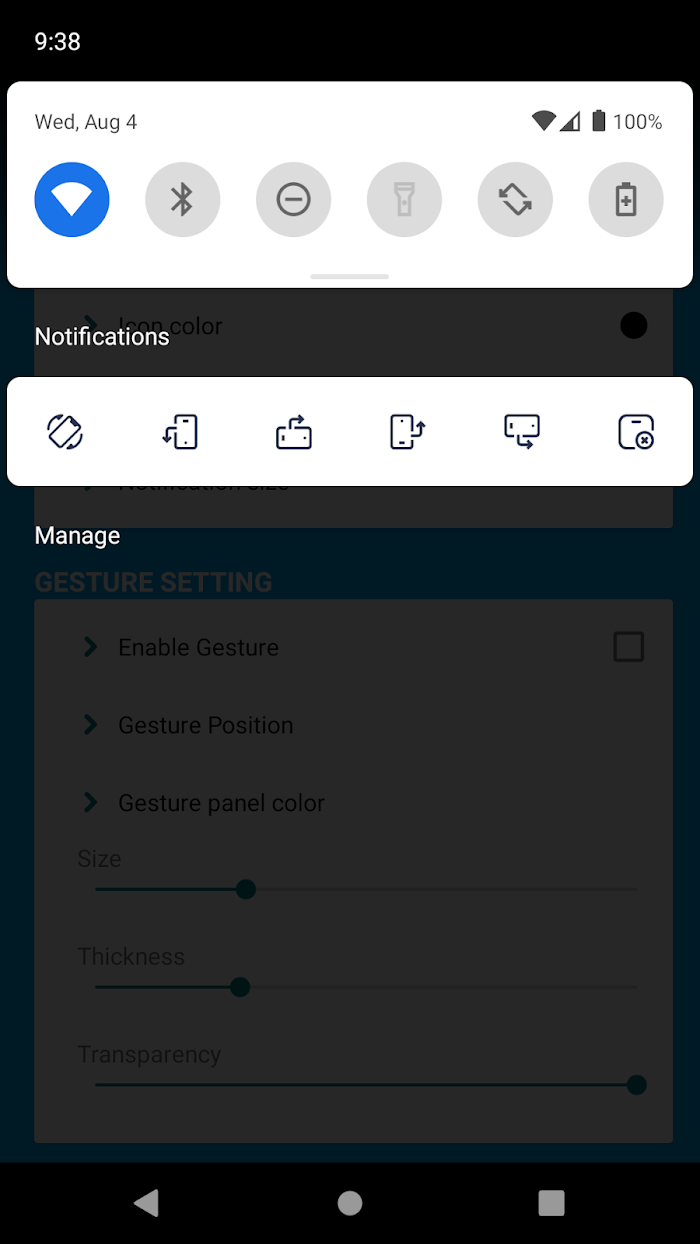Tap the close rotation control icon

(636, 432)
